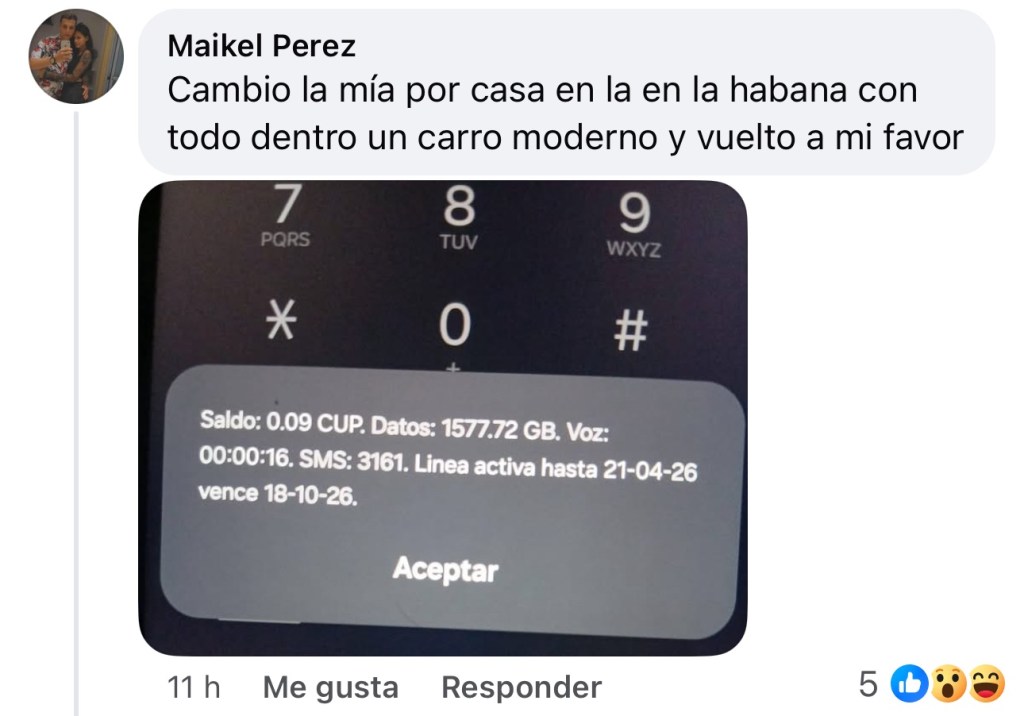This screenshot has height=716, width=1024.
Task: Open Maikel Perez's profile picture
Action: click(75, 56)
